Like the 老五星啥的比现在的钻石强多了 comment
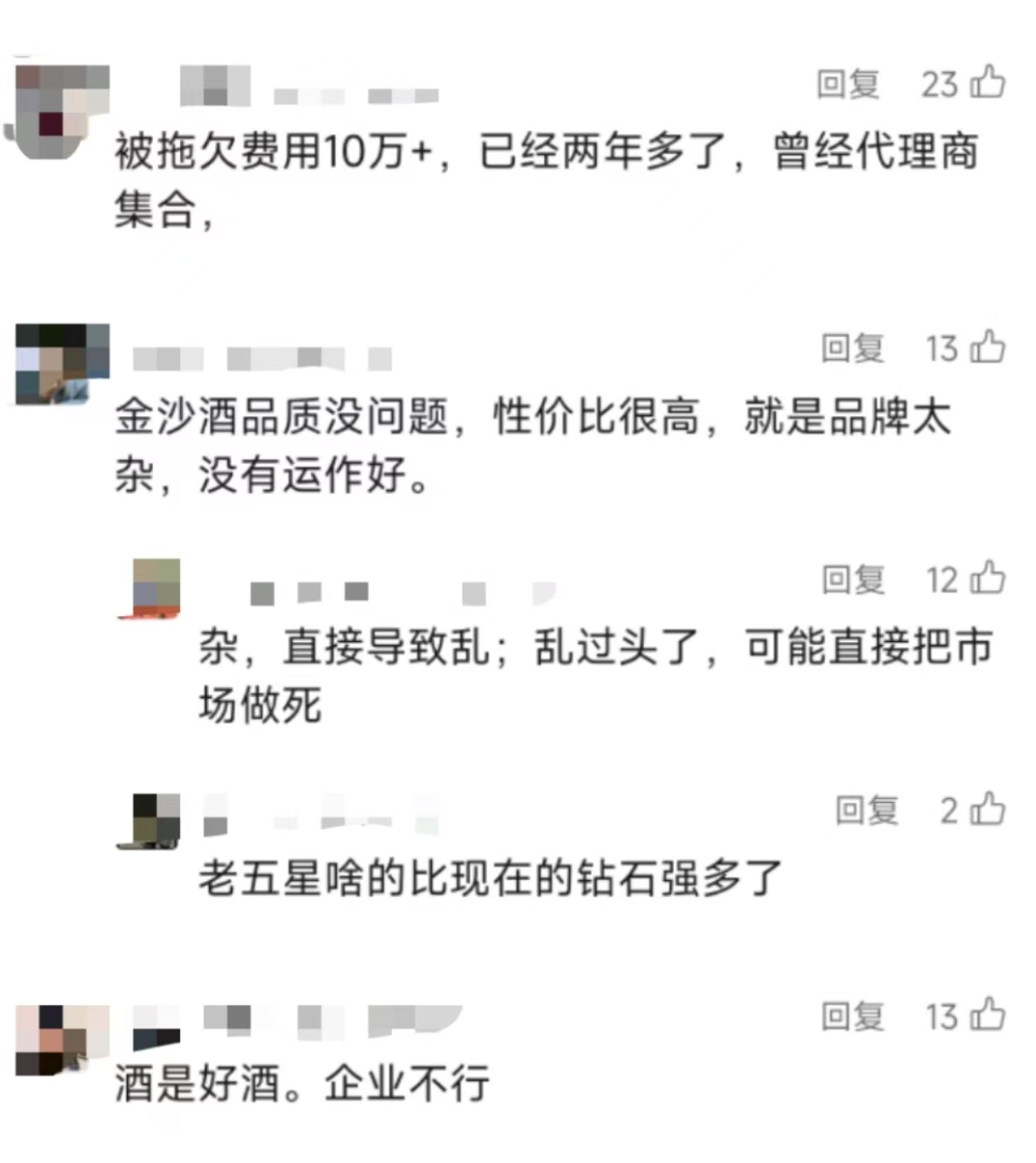The image size is (1036, 1163). click(988, 809)
